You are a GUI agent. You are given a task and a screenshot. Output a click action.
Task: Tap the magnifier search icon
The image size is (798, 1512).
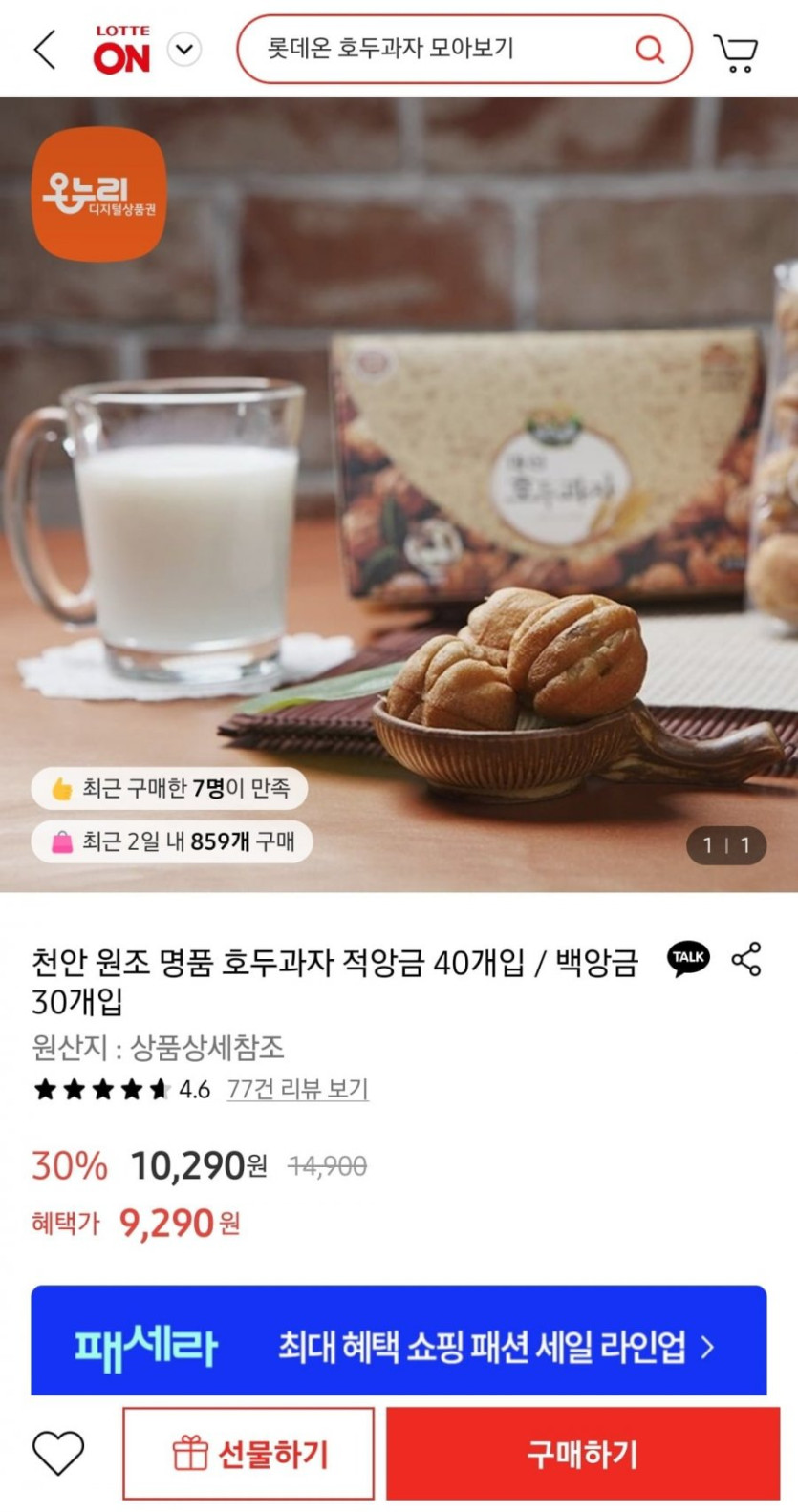[x=649, y=49]
